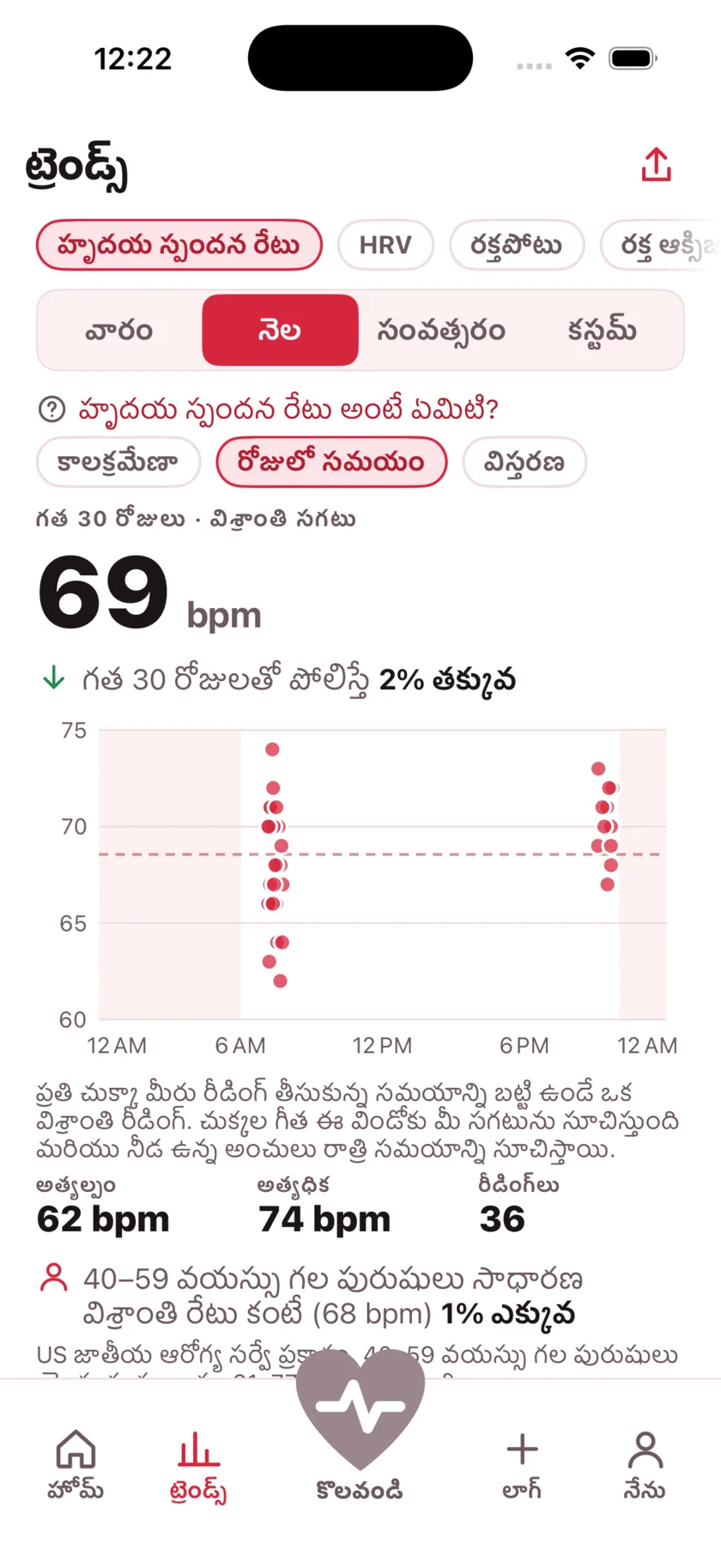Switch to the వారం range
Image resolution: width=721 pixels, height=1568 pixels.
click(119, 331)
